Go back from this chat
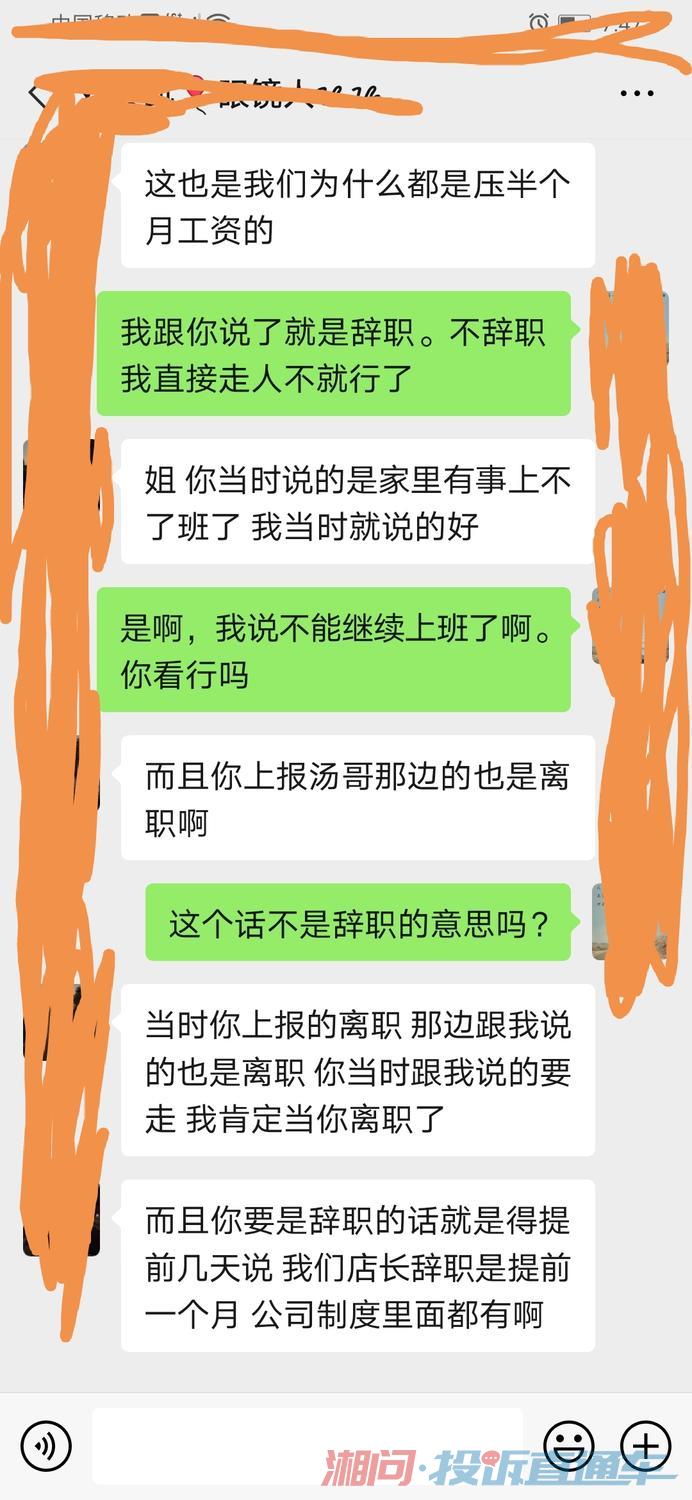Screen dimensions: 692x1500 point(37,96)
